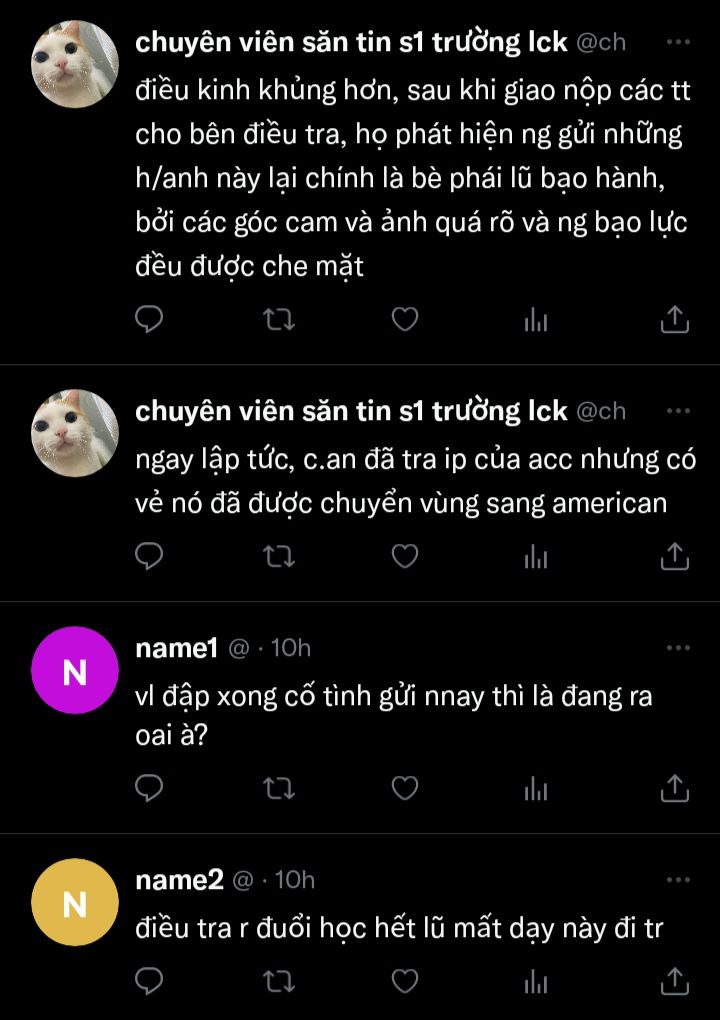View analytics for name2's comment
This screenshot has width=720, height=1020.
(537, 980)
